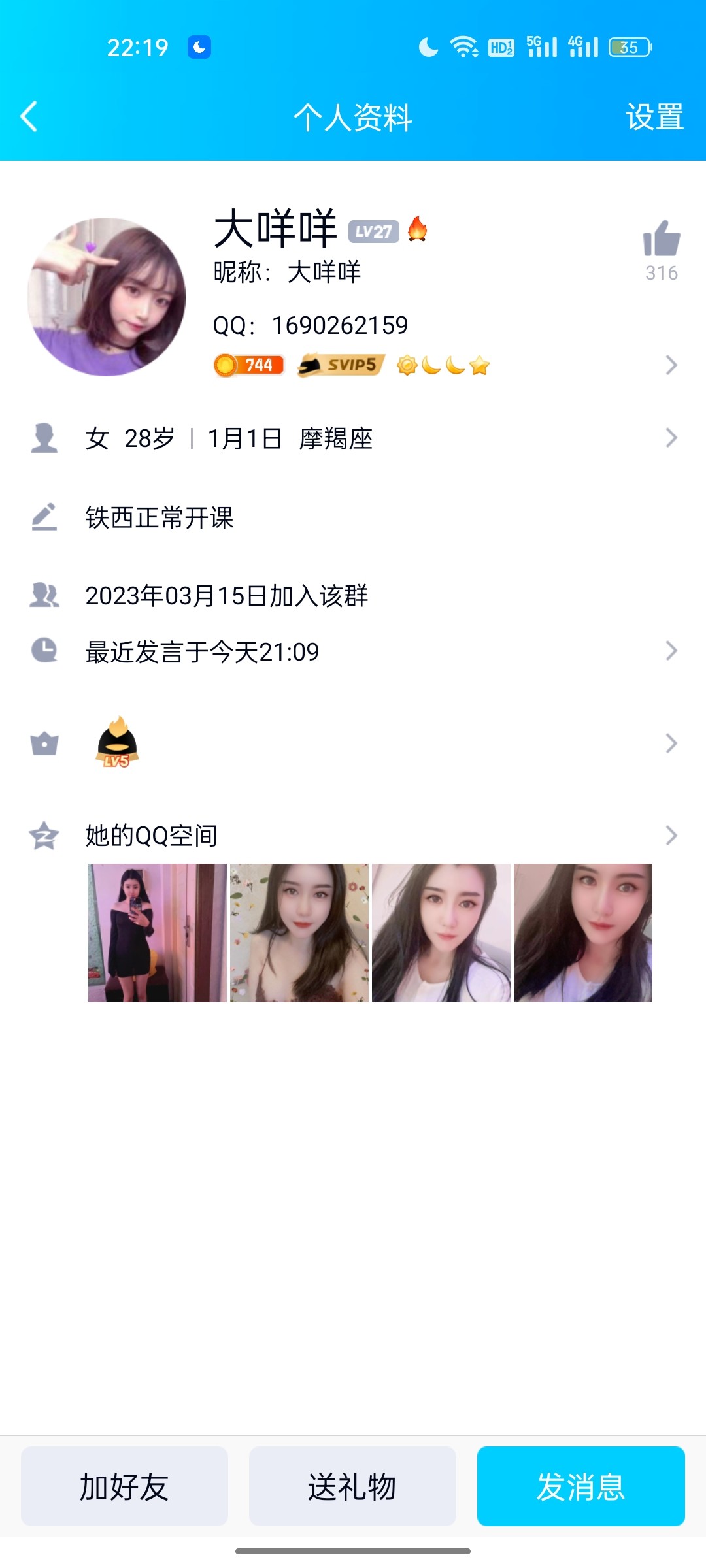
Task: Tap the SVIP5 membership badge
Action: click(x=340, y=366)
